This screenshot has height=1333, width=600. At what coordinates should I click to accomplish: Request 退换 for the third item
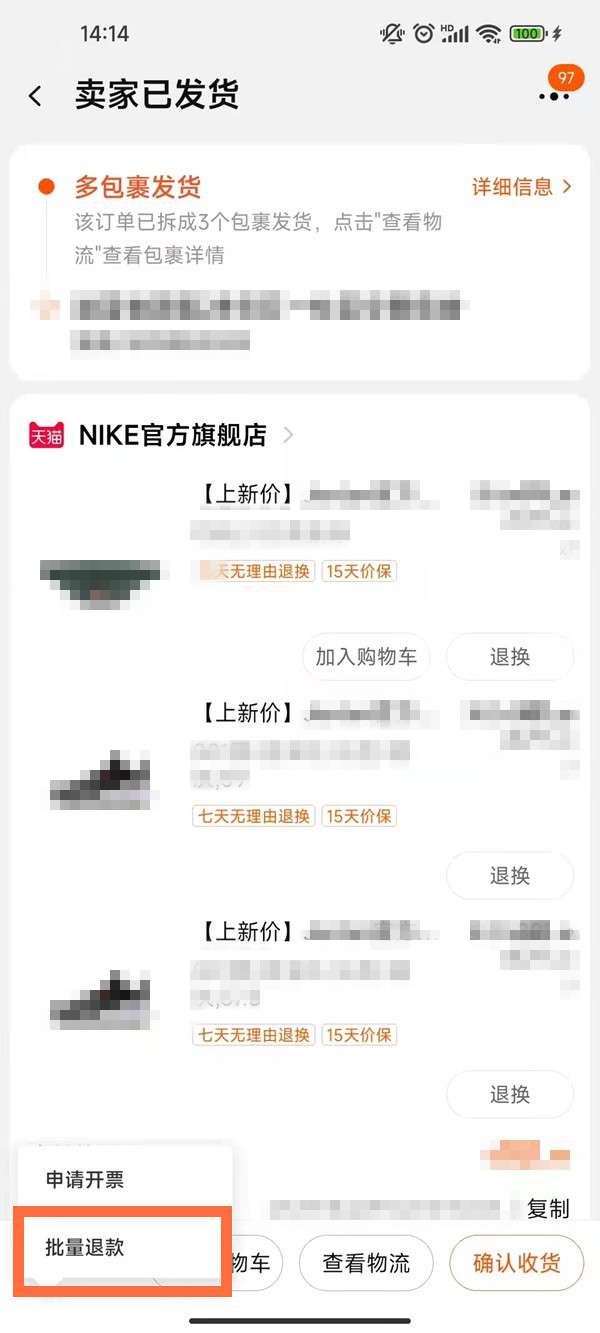(x=509, y=1095)
